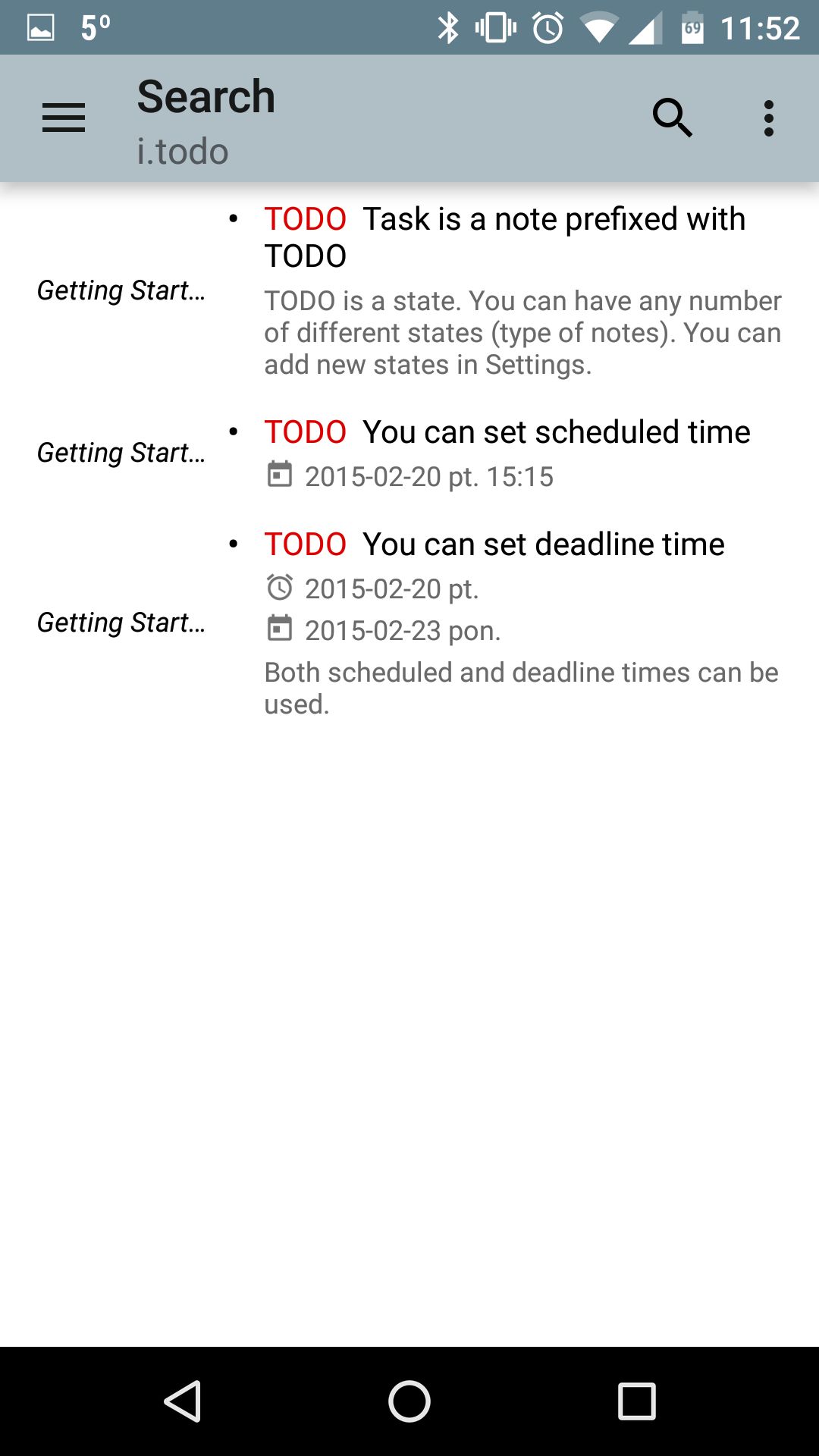Open note "You can set deadline time"

point(409,623)
